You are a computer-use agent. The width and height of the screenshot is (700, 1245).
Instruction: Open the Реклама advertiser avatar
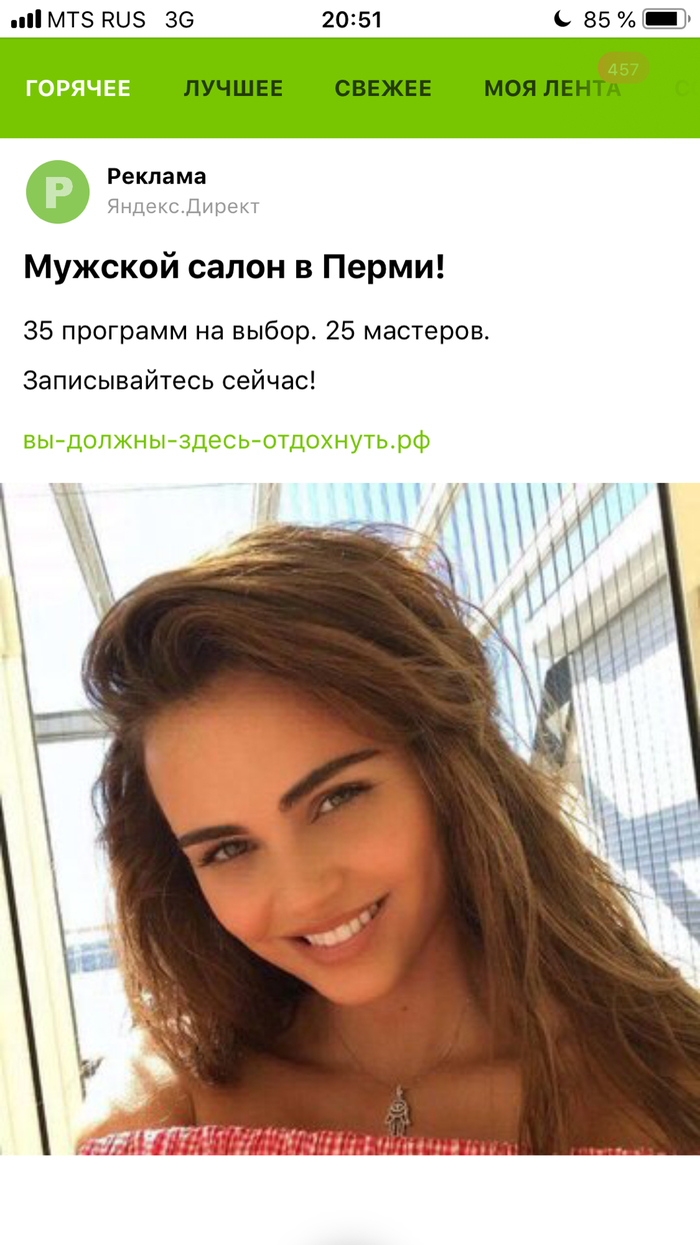click(58, 192)
